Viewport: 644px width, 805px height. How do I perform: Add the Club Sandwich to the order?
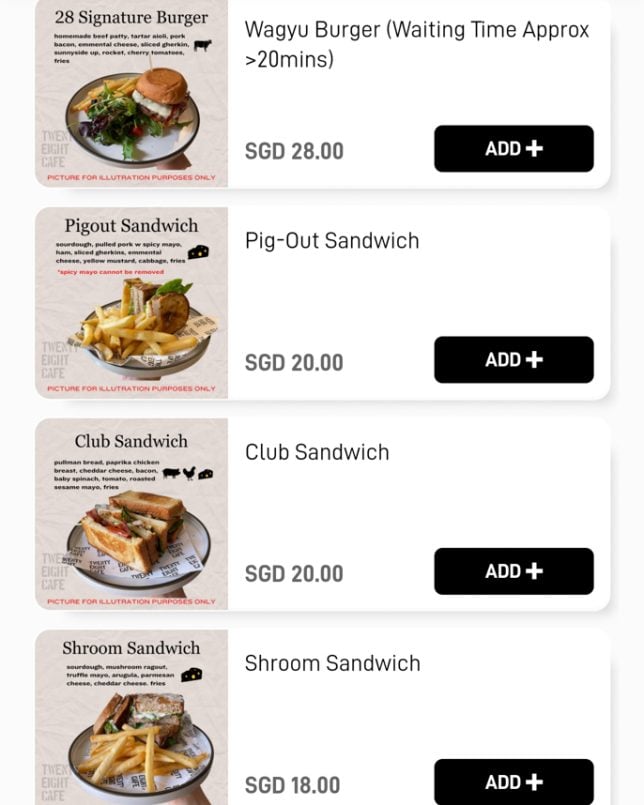point(513,572)
